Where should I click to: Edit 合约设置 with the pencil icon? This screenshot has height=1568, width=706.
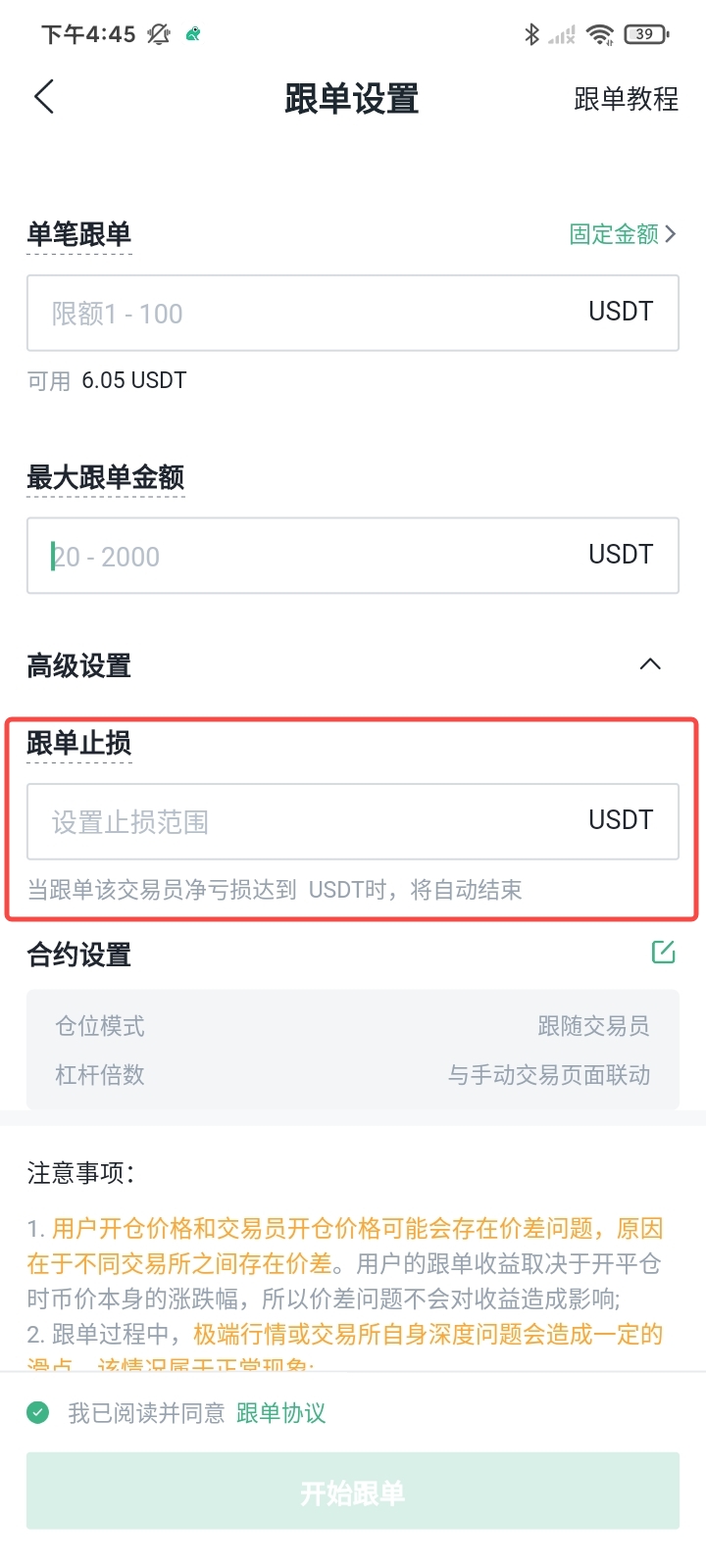(663, 952)
